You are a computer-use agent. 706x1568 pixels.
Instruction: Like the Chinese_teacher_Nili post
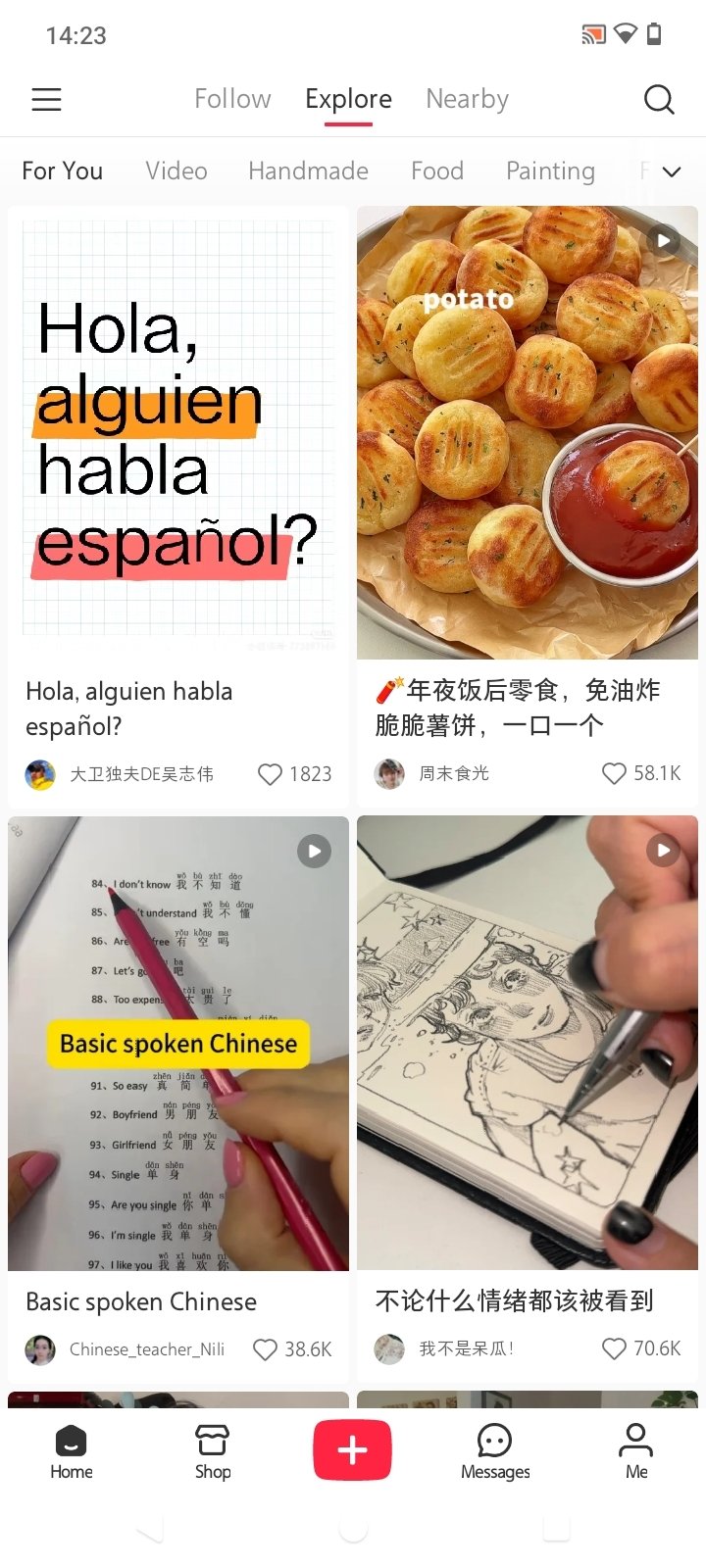pos(265,1349)
